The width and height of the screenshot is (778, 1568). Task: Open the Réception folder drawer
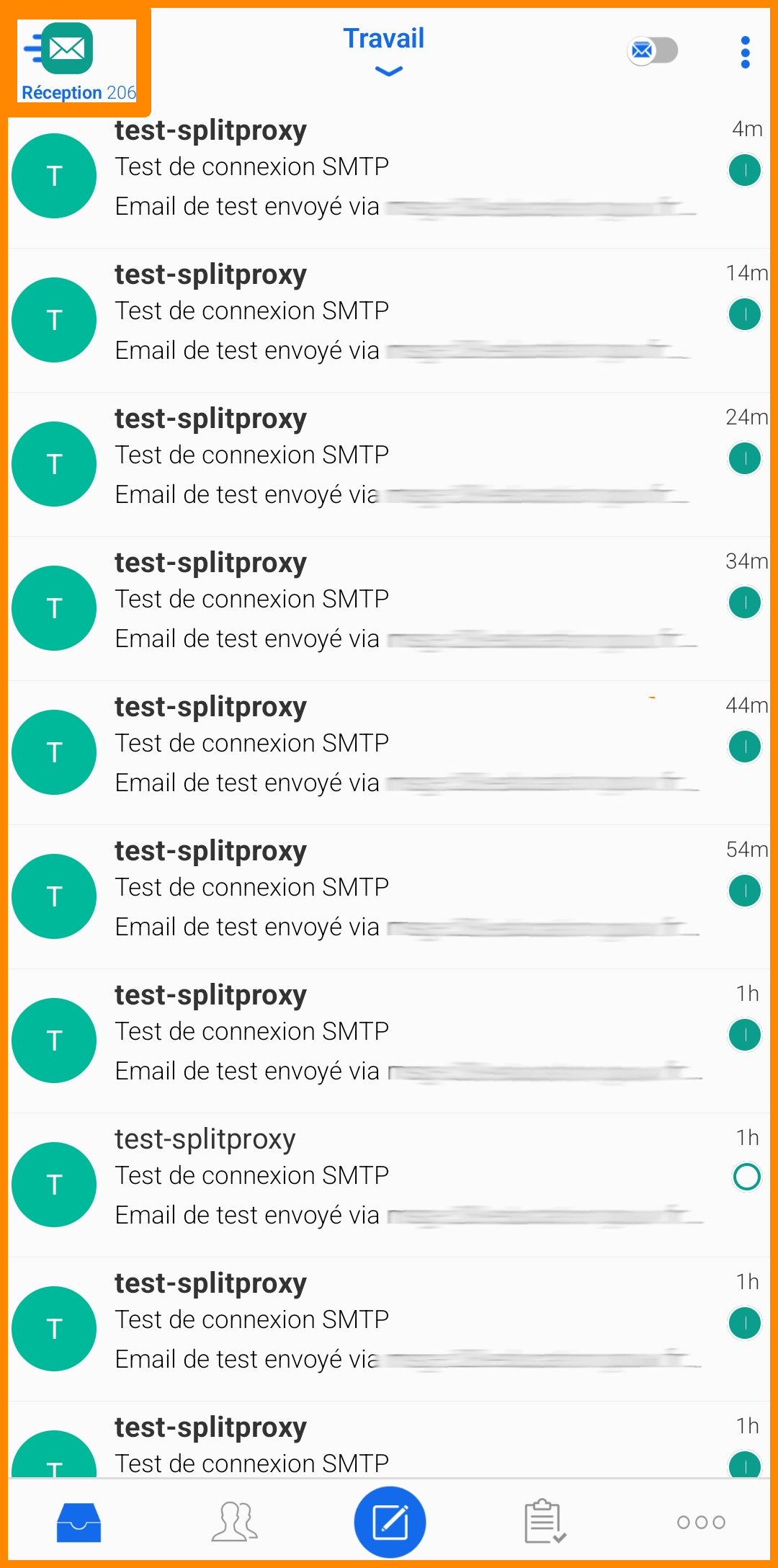pos(75,61)
